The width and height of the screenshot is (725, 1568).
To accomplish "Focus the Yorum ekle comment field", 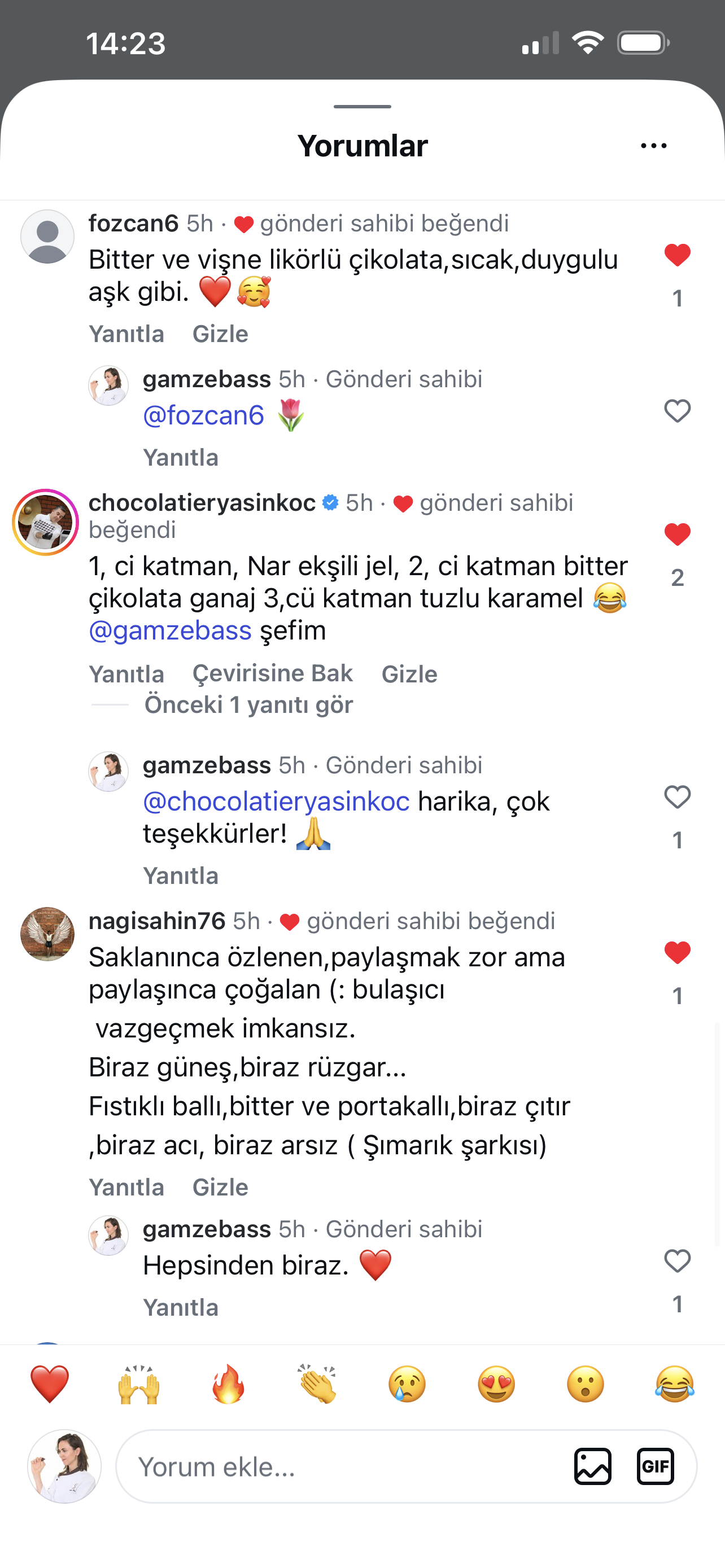I will click(x=341, y=1467).
